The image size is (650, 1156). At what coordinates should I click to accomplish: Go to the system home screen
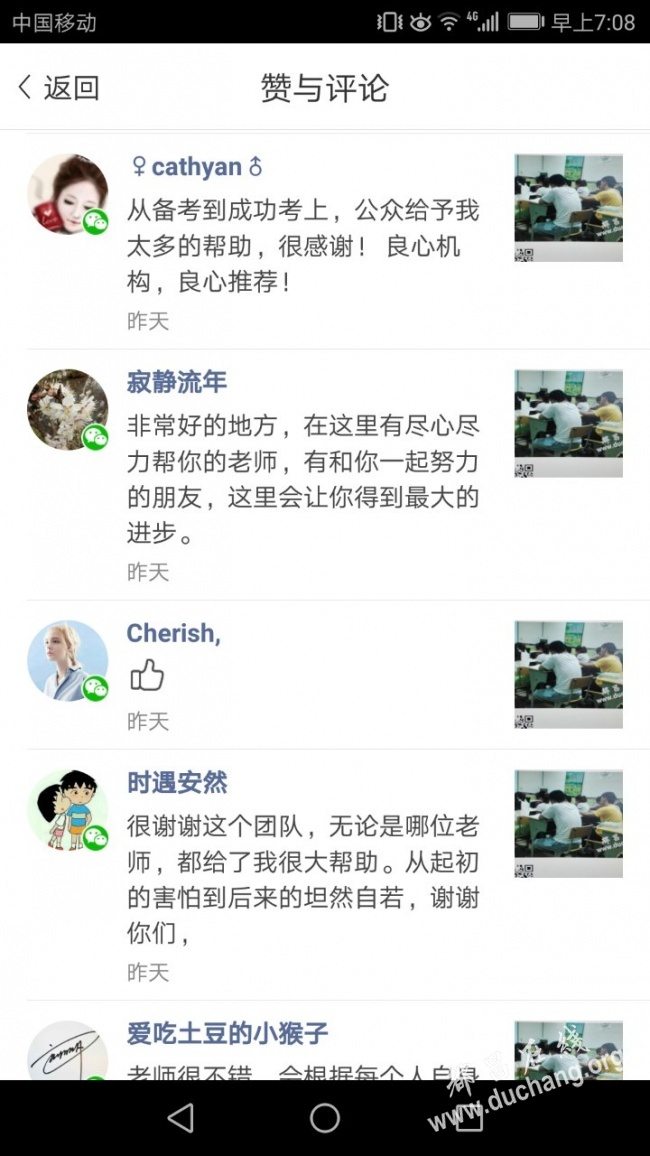[325, 1118]
